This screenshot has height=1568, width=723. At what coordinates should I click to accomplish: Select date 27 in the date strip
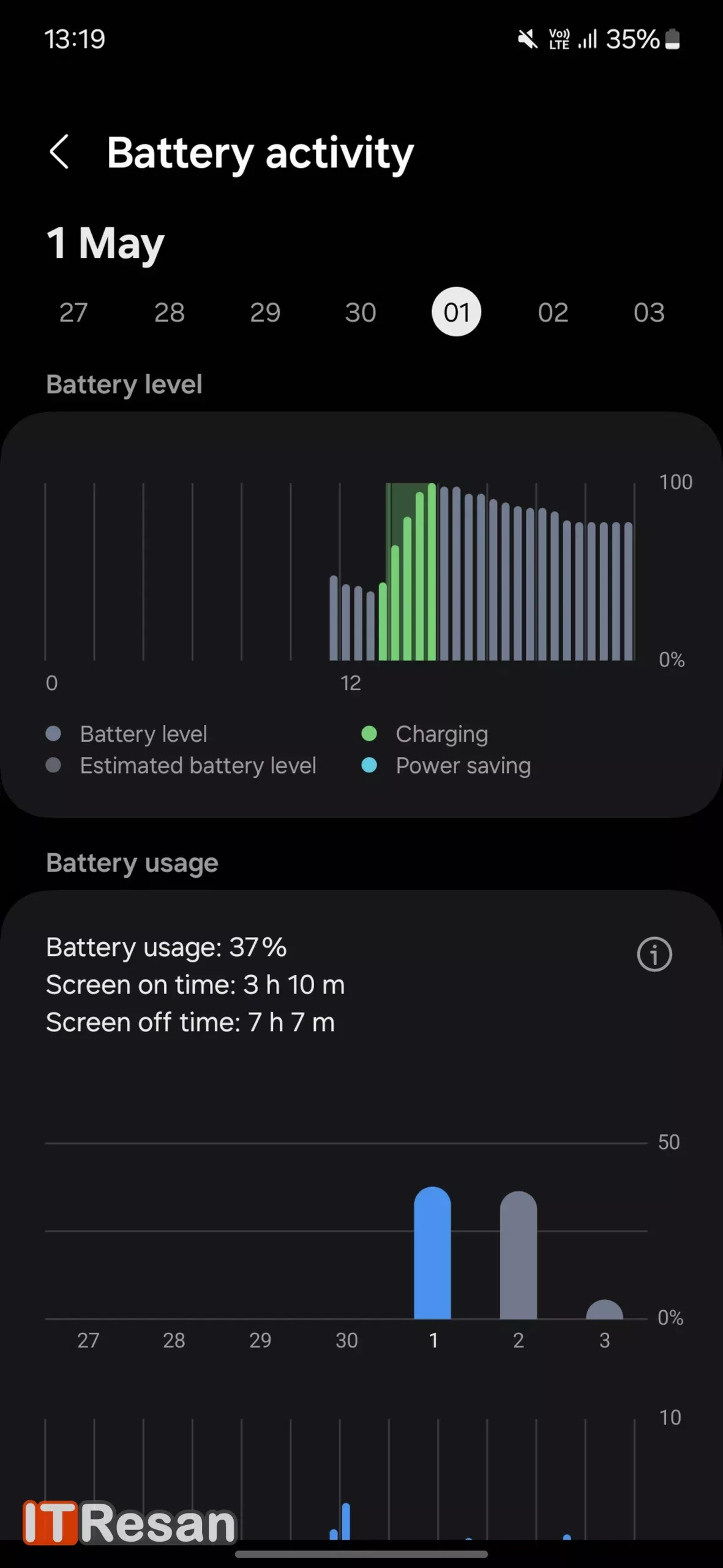(x=73, y=312)
